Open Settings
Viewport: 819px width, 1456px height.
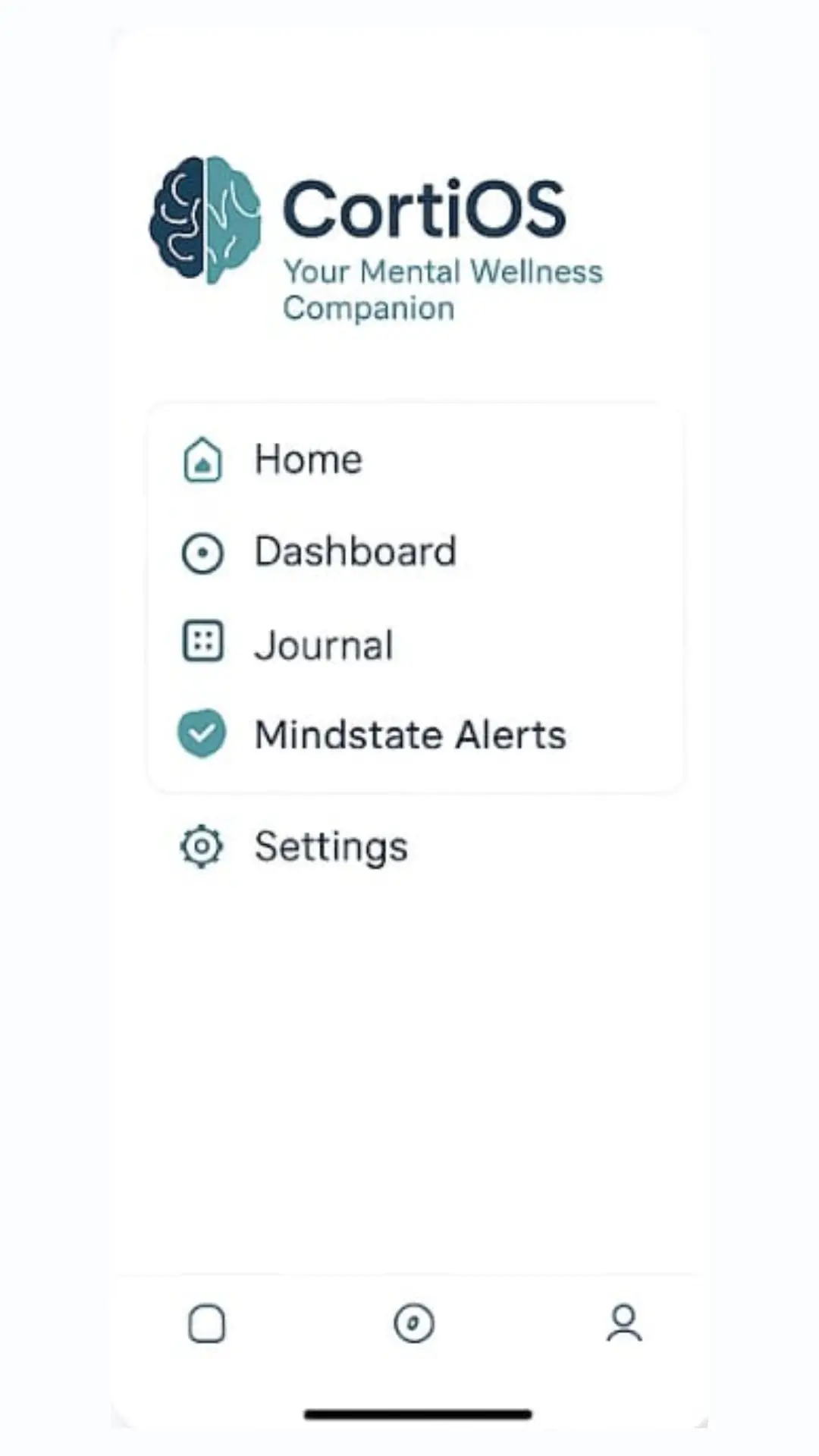(x=415, y=846)
